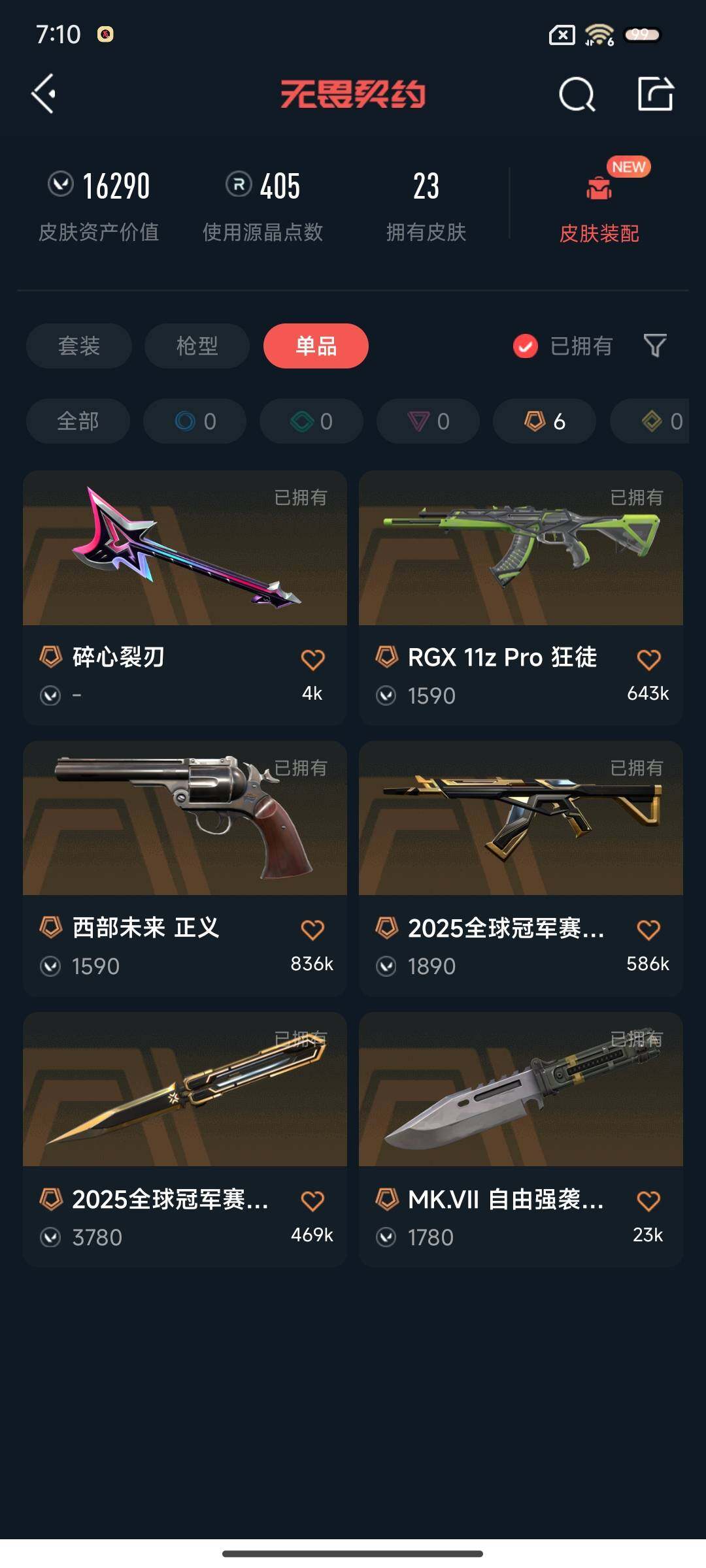Favorite the MK.VII 自由强袭 knife
The width and height of the screenshot is (706, 1568).
point(648,1200)
